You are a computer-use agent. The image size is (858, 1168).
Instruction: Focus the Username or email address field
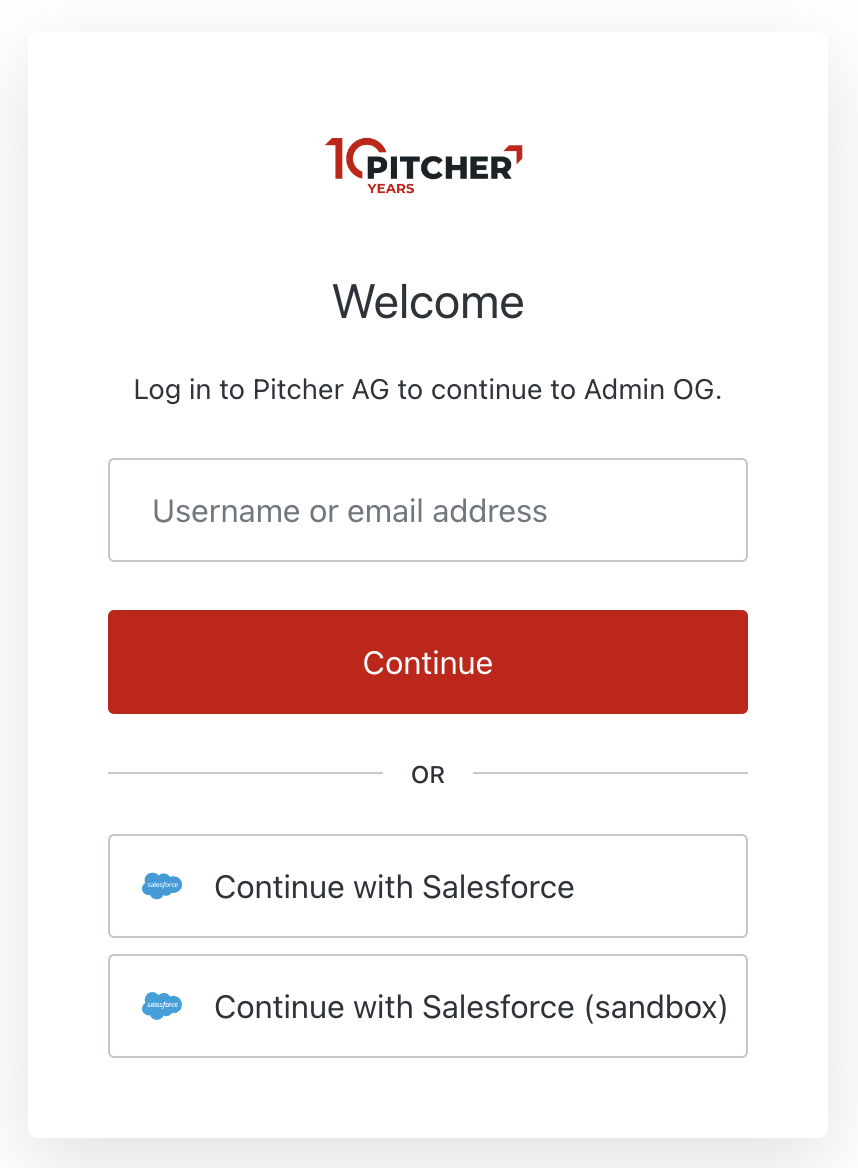(x=427, y=510)
